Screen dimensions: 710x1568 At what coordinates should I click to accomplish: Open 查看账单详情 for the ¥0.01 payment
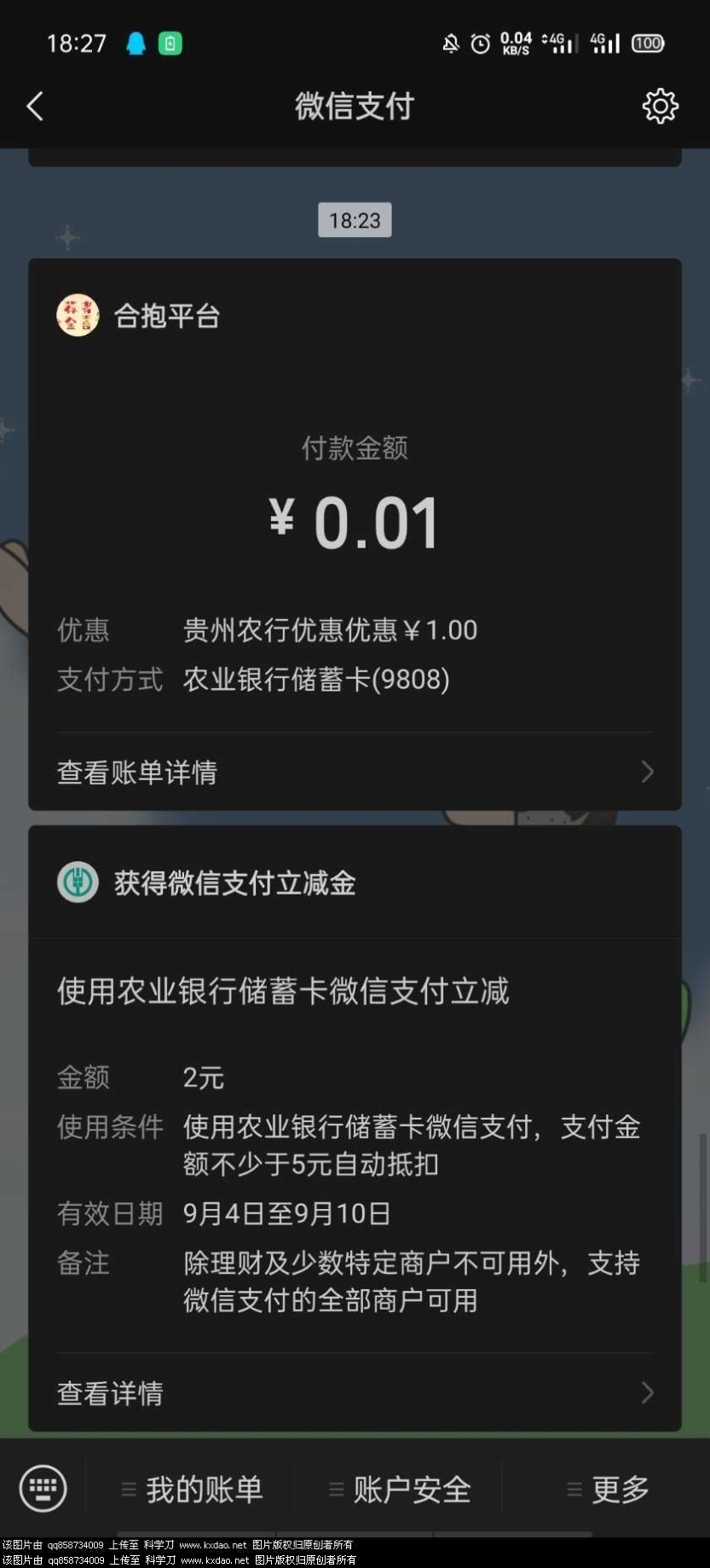[354, 772]
